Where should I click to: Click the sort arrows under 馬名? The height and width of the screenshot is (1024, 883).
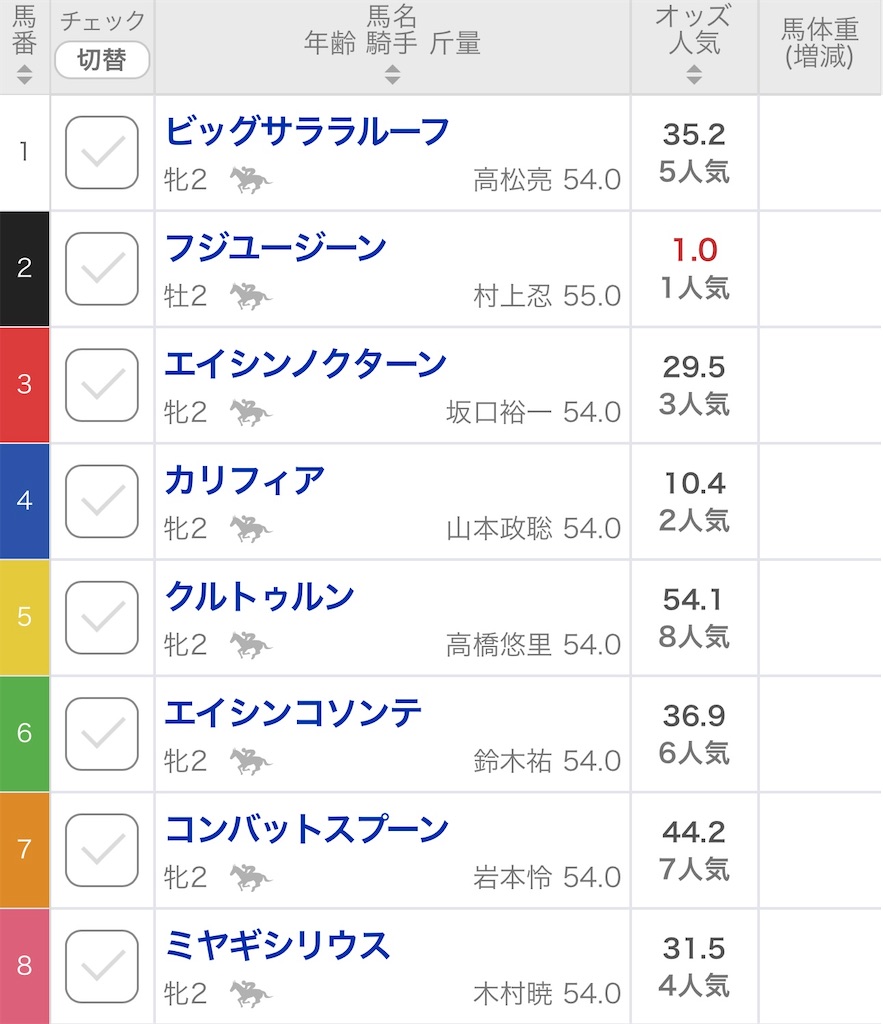pos(391,72)
